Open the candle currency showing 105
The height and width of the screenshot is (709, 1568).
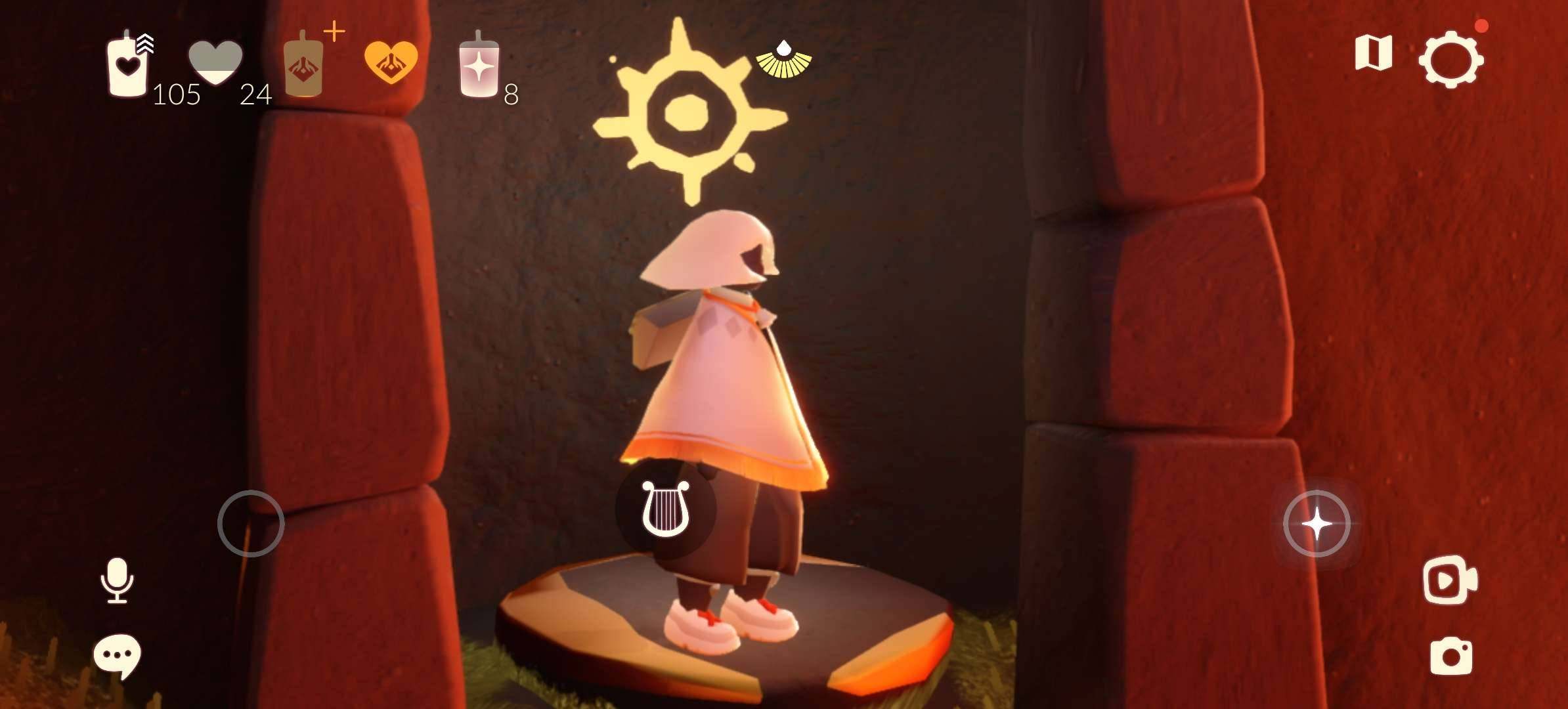[129, 64]
